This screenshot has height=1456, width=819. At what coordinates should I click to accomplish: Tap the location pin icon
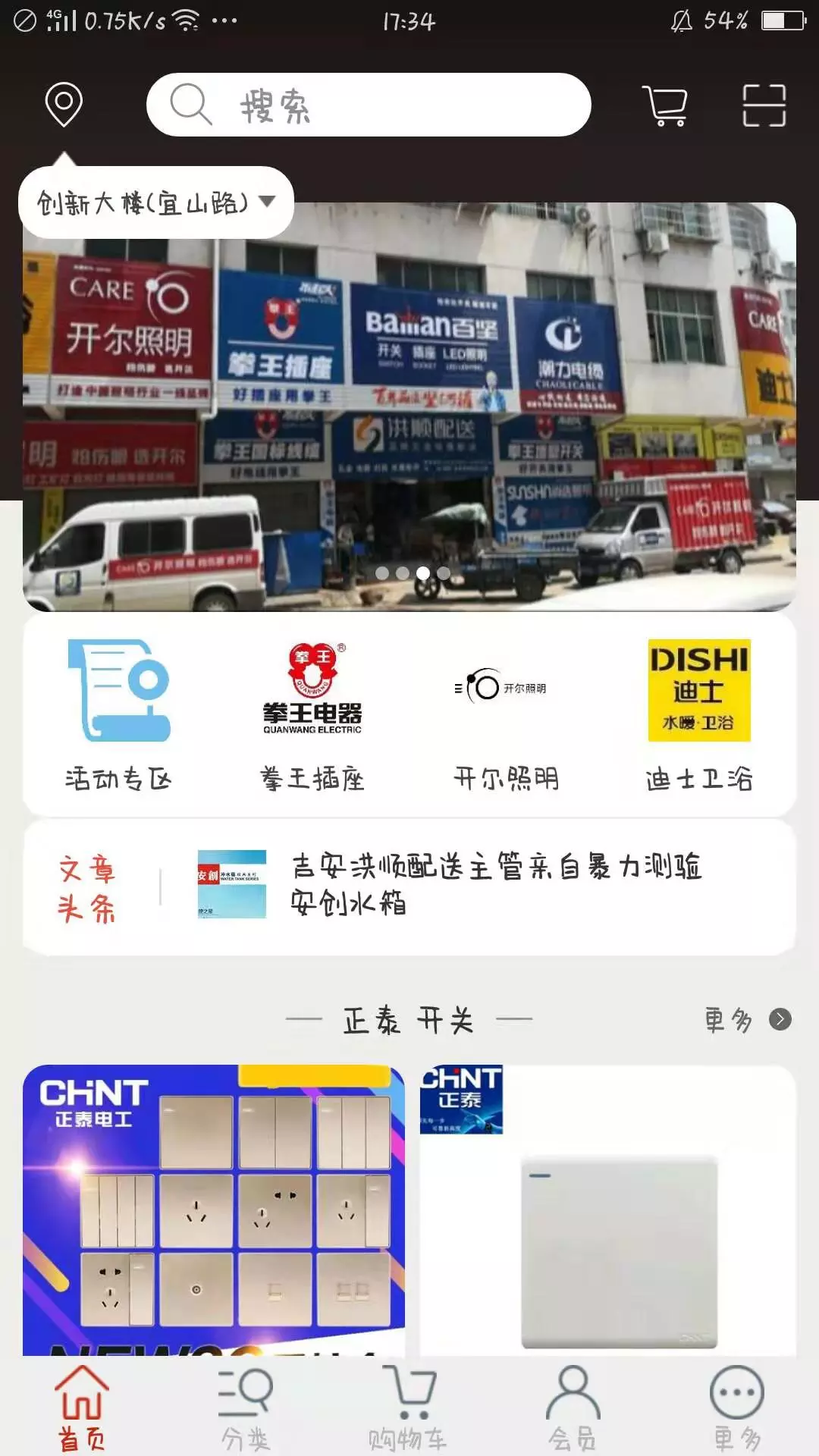coord(64,104)
